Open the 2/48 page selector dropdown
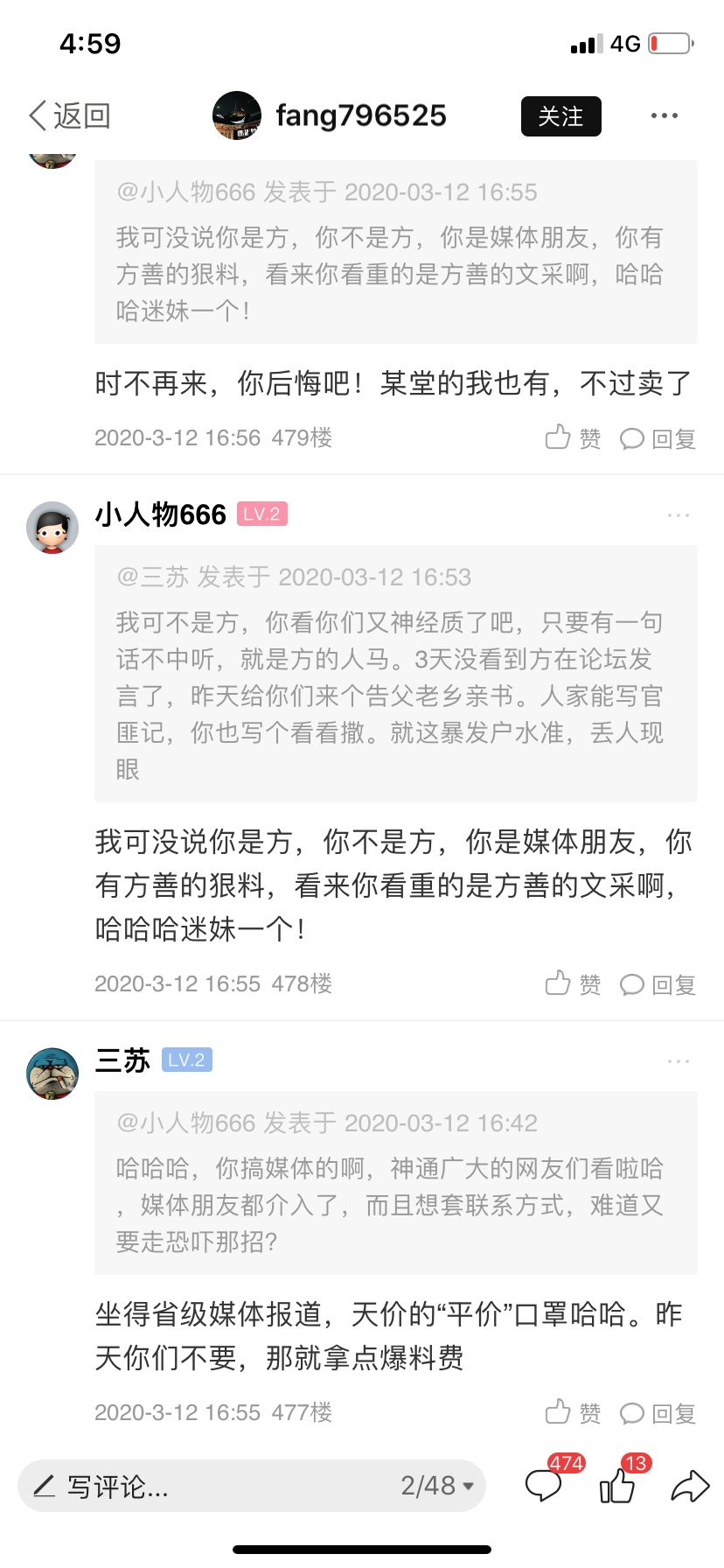724x1568 pixels. click(x=437, y=1486)
